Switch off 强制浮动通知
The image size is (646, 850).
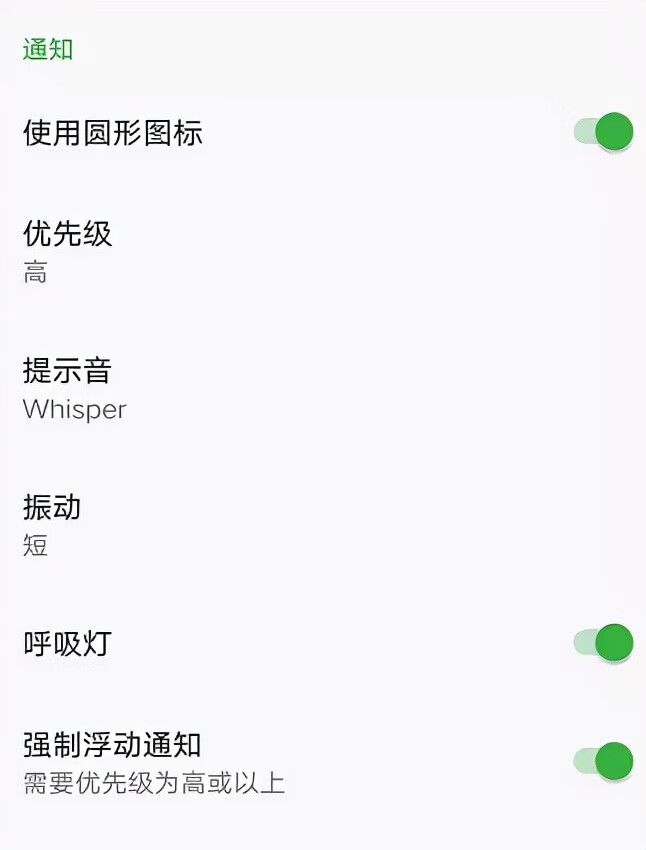coord(604,761)
